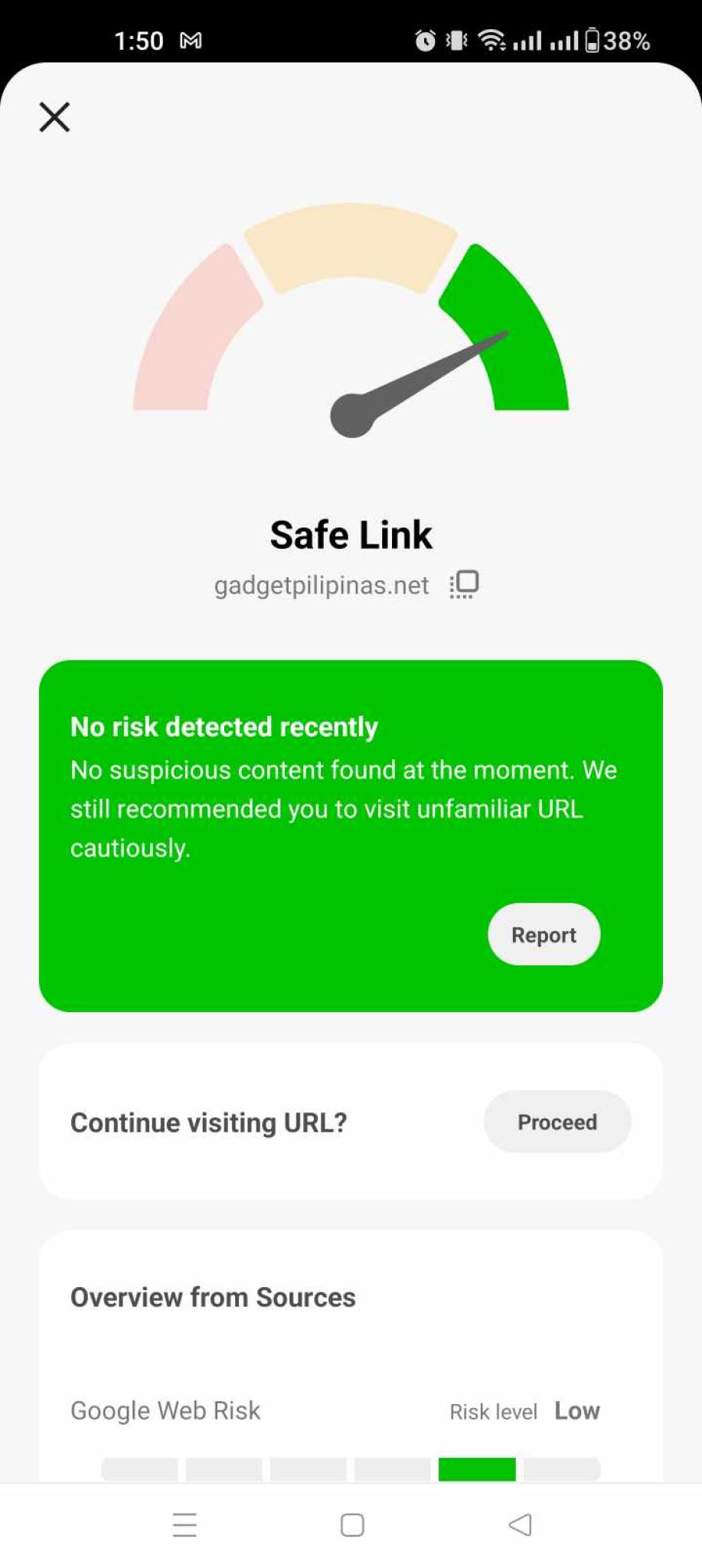The height and width of the screenshot is (1568, 702).
Task: Go back using the navigation bar
Action: click(x=520, y=1524)
